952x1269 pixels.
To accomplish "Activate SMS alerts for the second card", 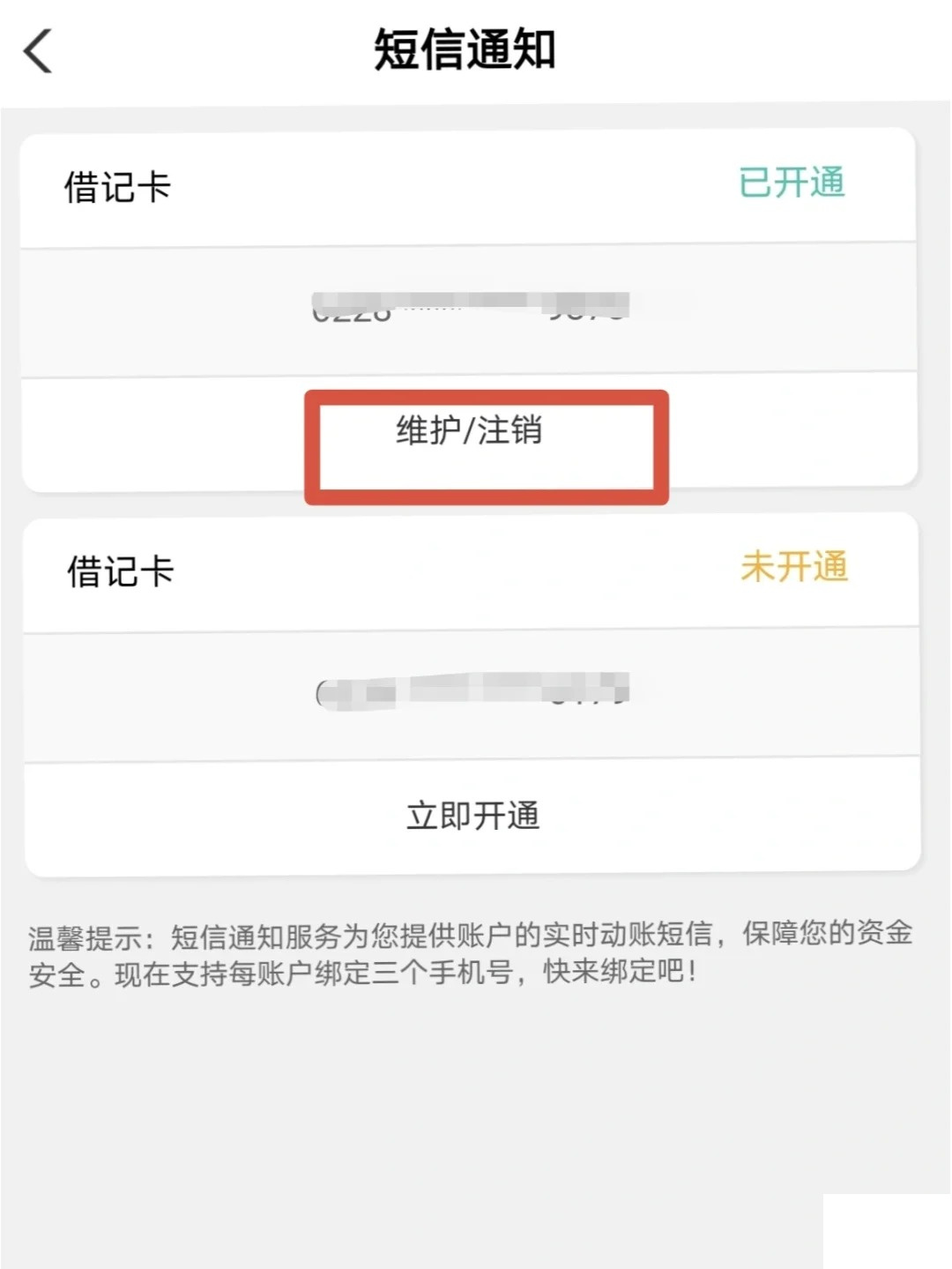I will (x=474, y=816).
